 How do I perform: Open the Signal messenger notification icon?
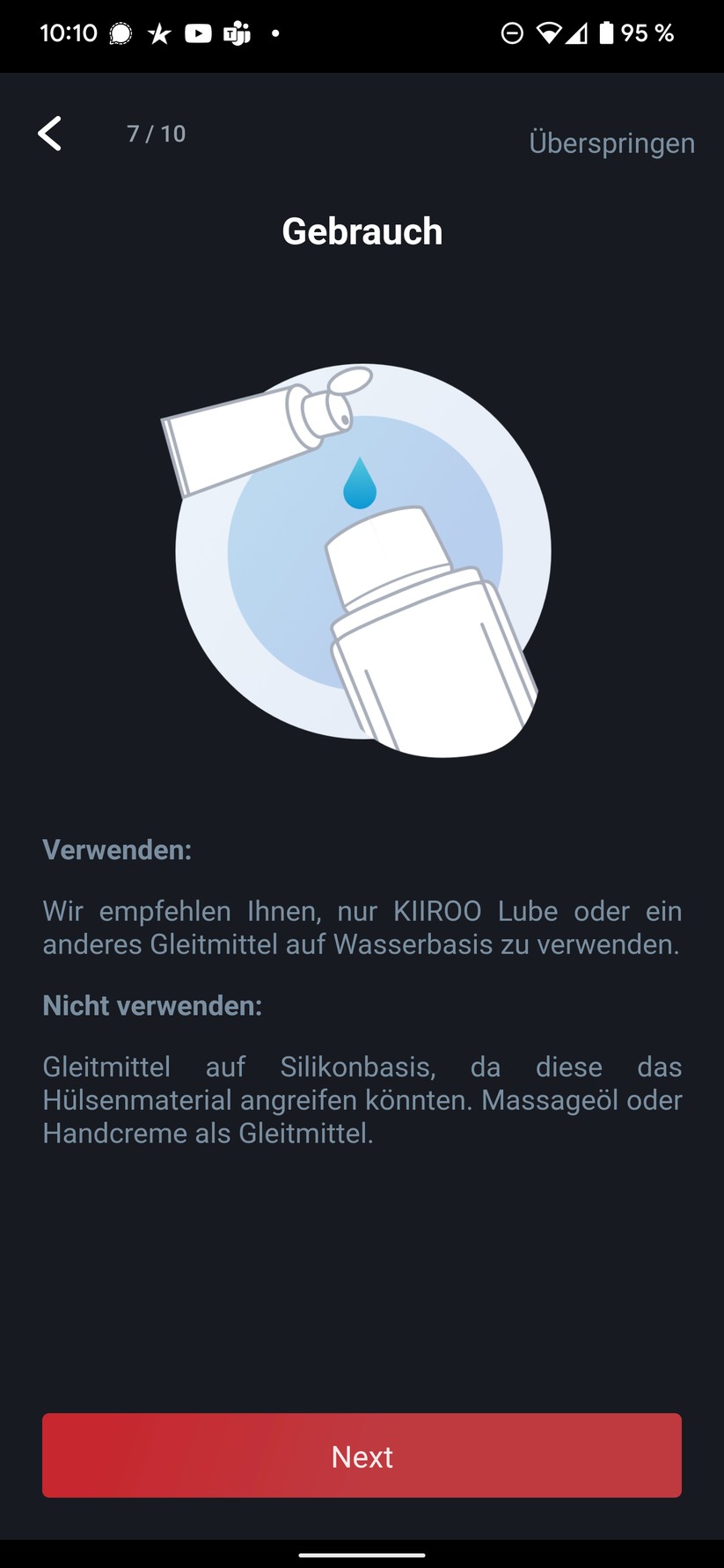point(121,33)
